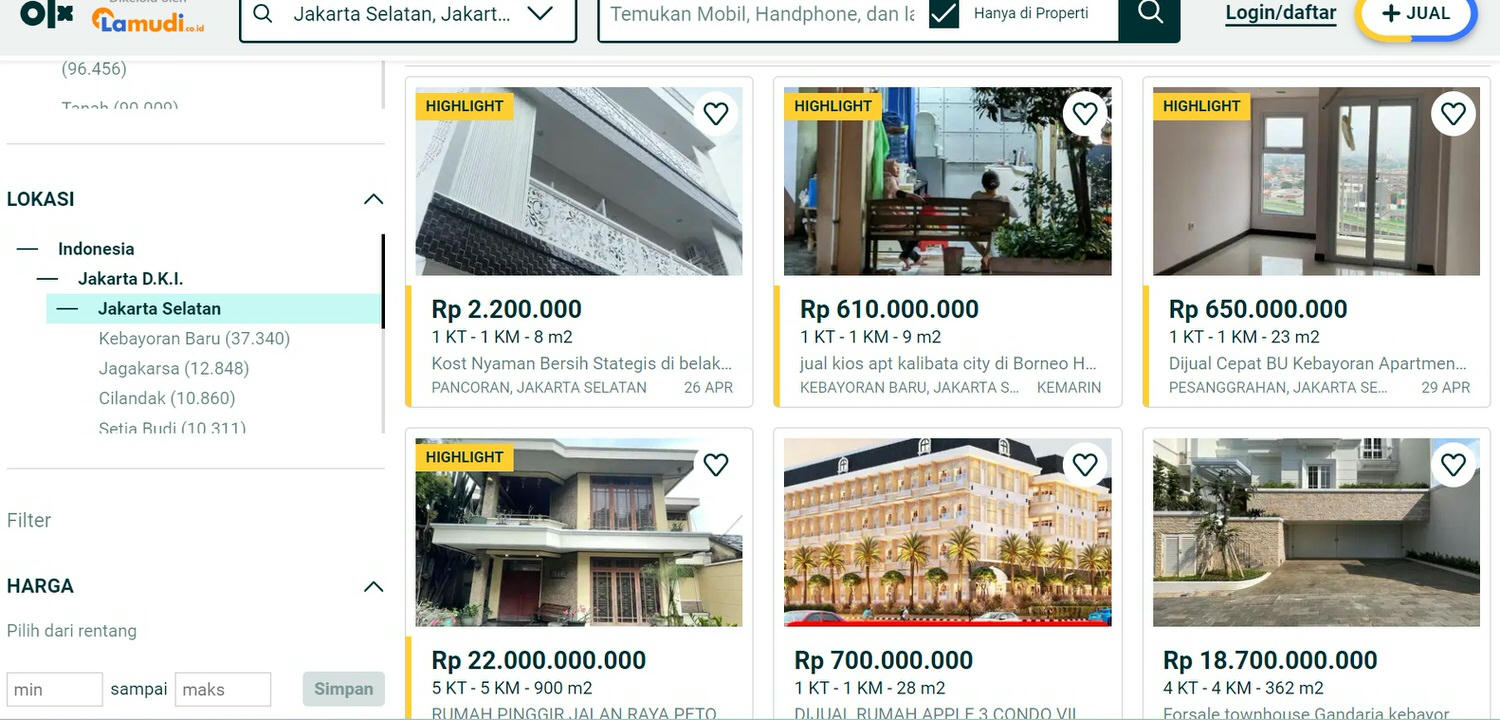The width and height of the screenshot is (1500, 720).
Task: Tap the JUAL sell button
Action: pos(1415,14)
